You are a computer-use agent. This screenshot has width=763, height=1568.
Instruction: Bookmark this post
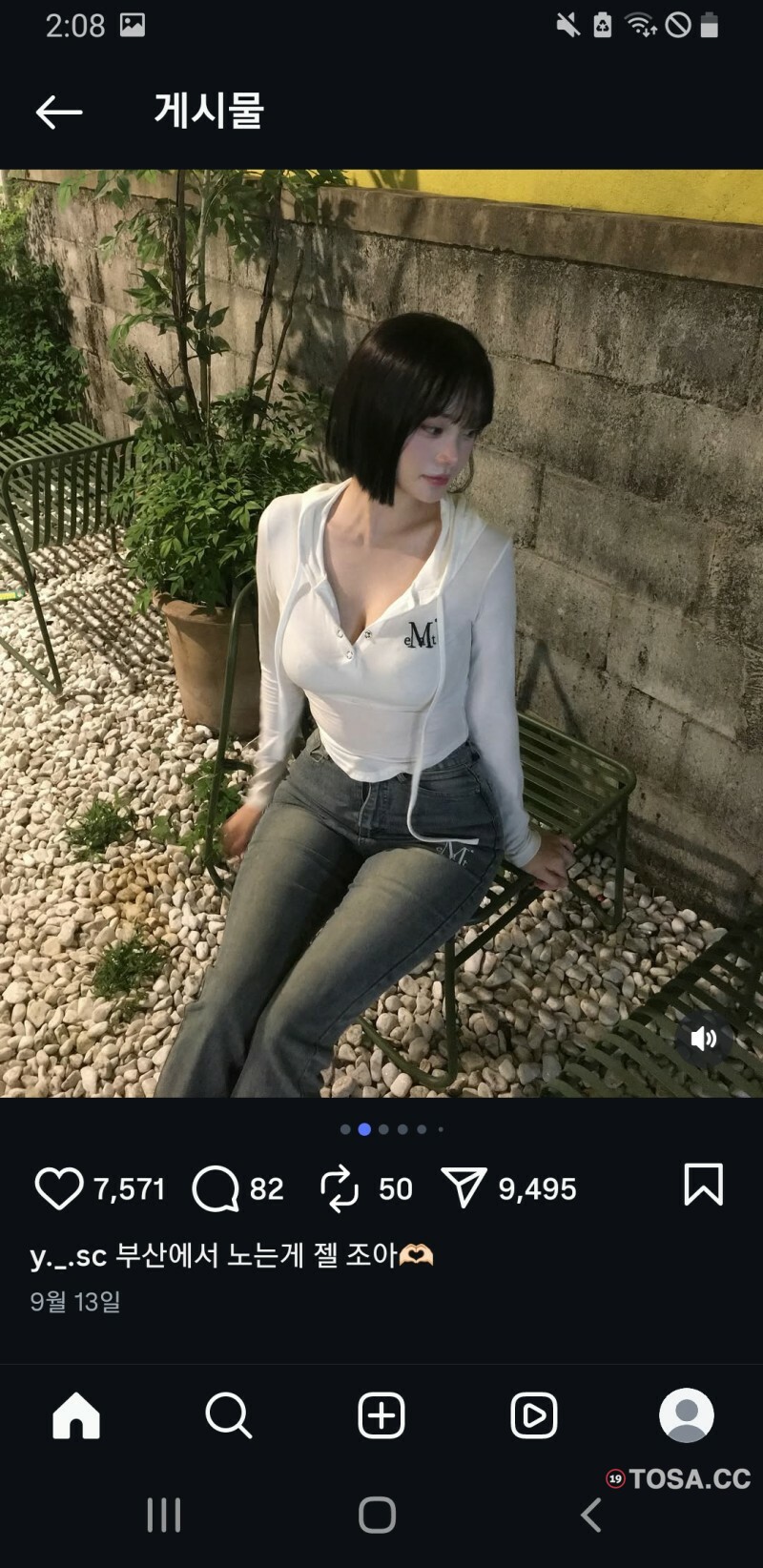703,1185
